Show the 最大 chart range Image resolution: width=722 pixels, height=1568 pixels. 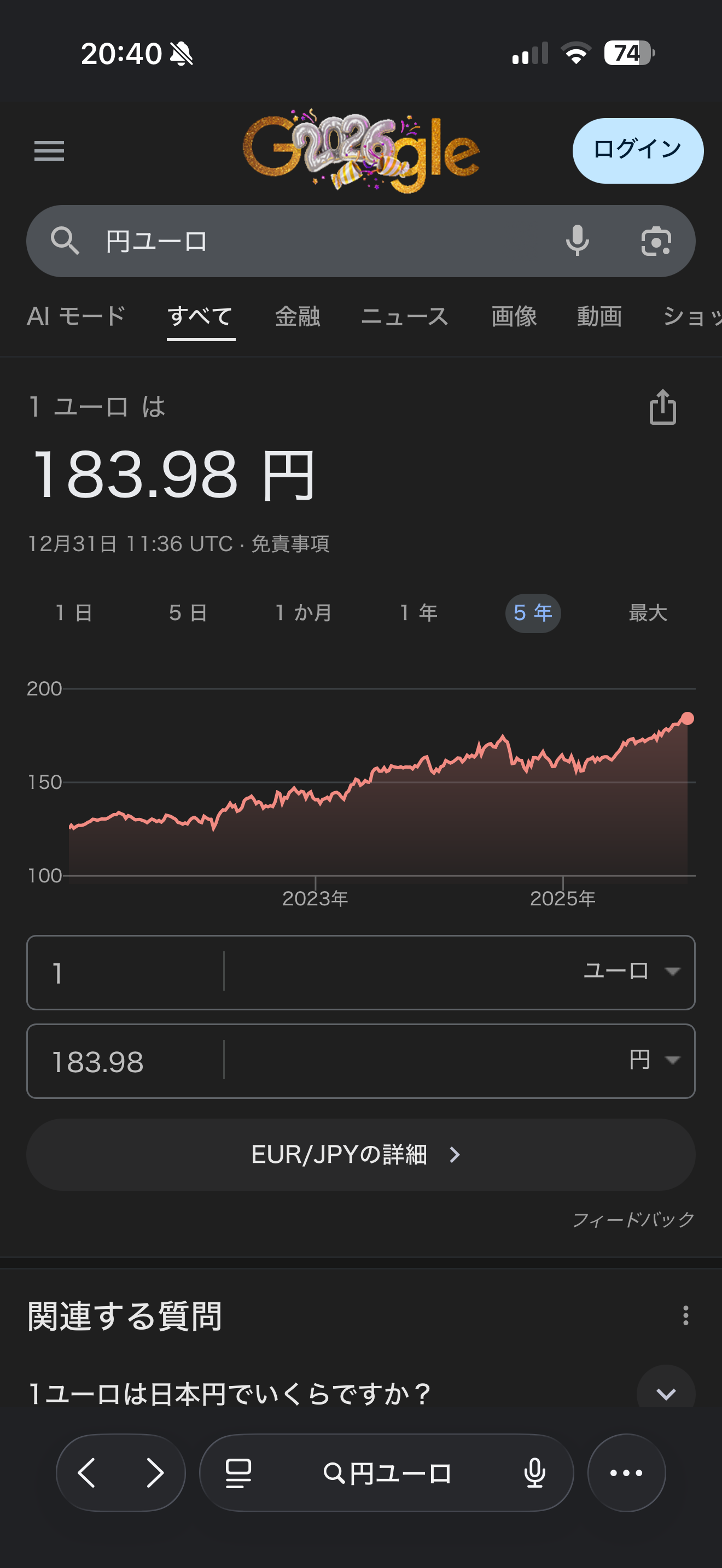click(x=647, y=613)
